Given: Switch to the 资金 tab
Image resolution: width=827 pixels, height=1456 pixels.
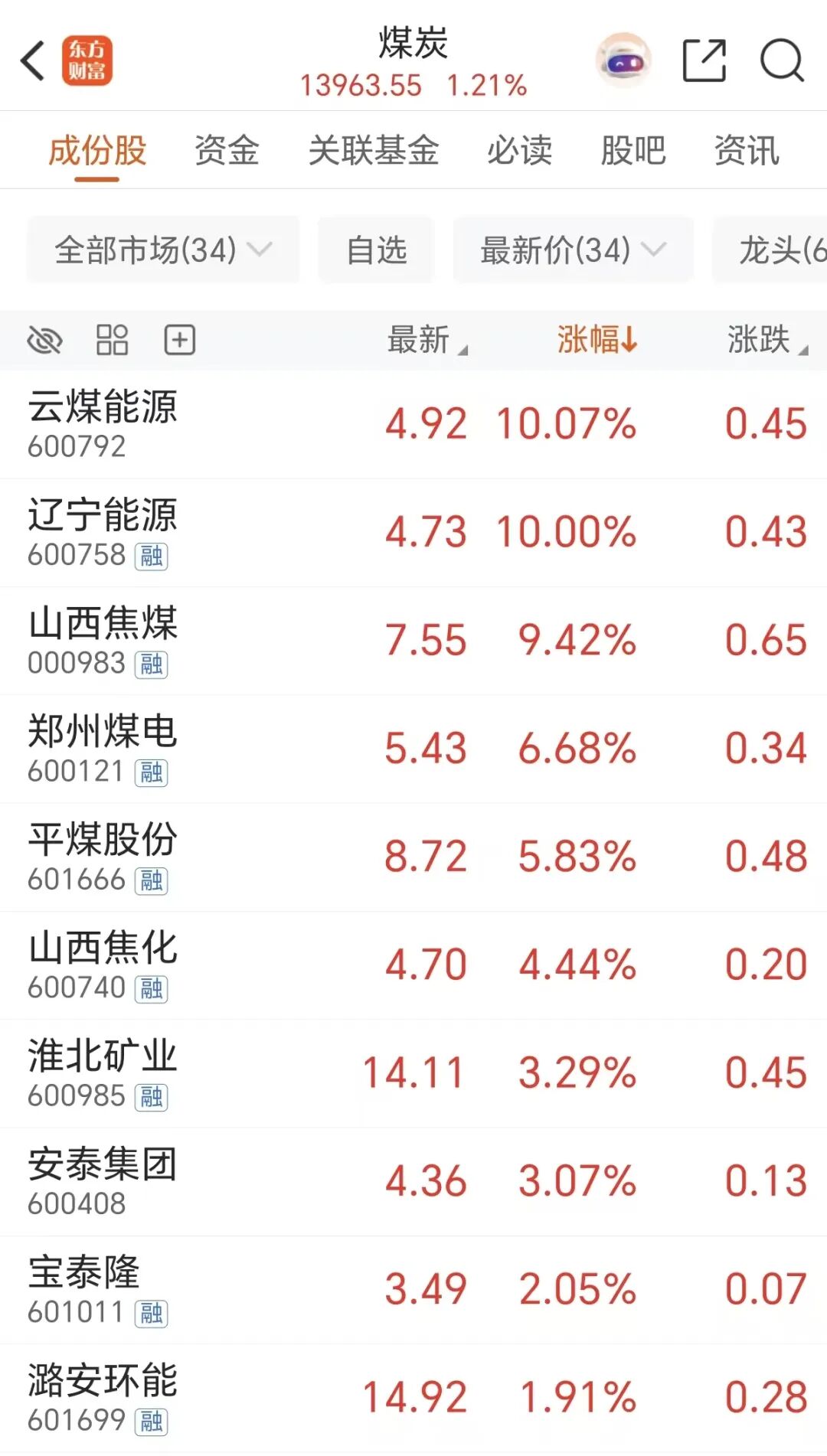Looking at the screenshot, I should click(x=227, y=150).
